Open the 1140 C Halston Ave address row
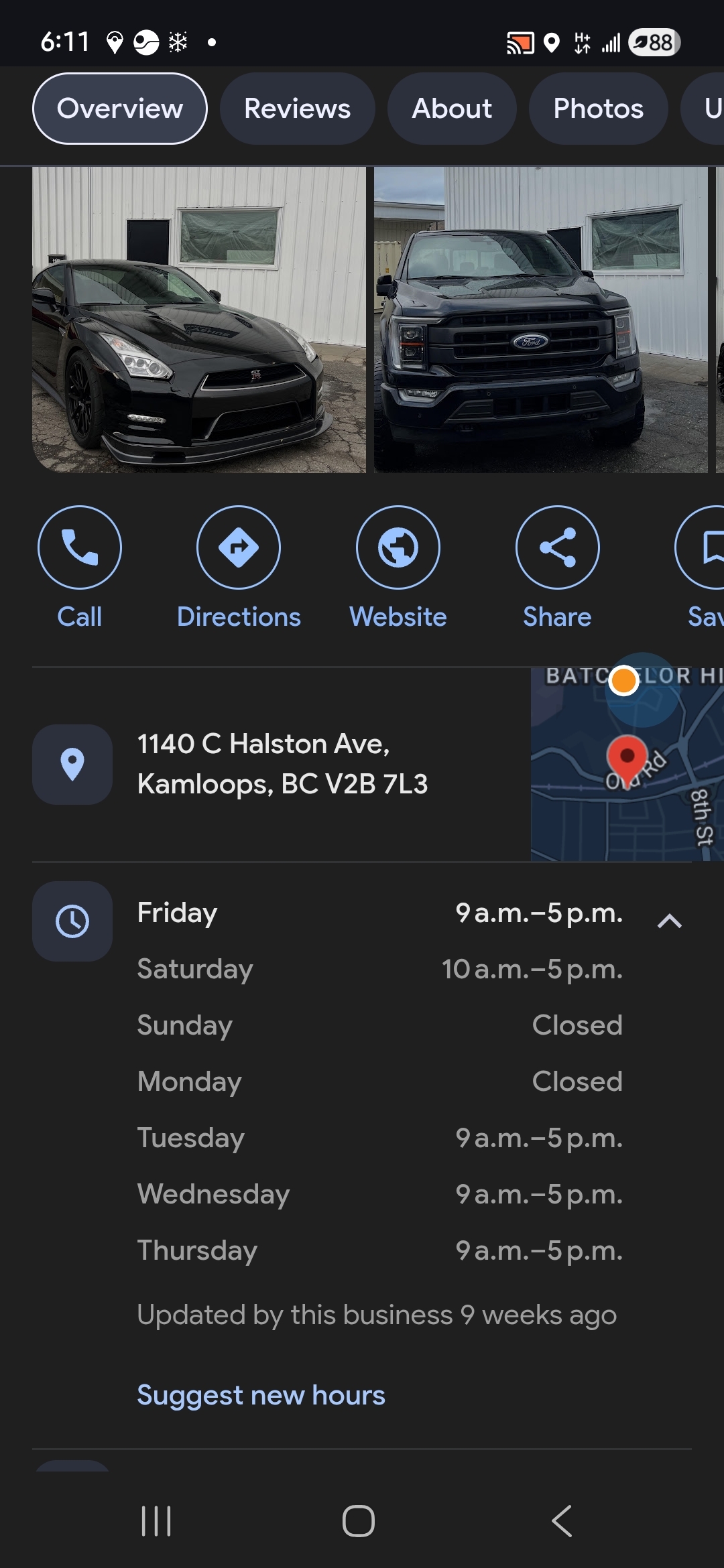 (x=282, y=764)
